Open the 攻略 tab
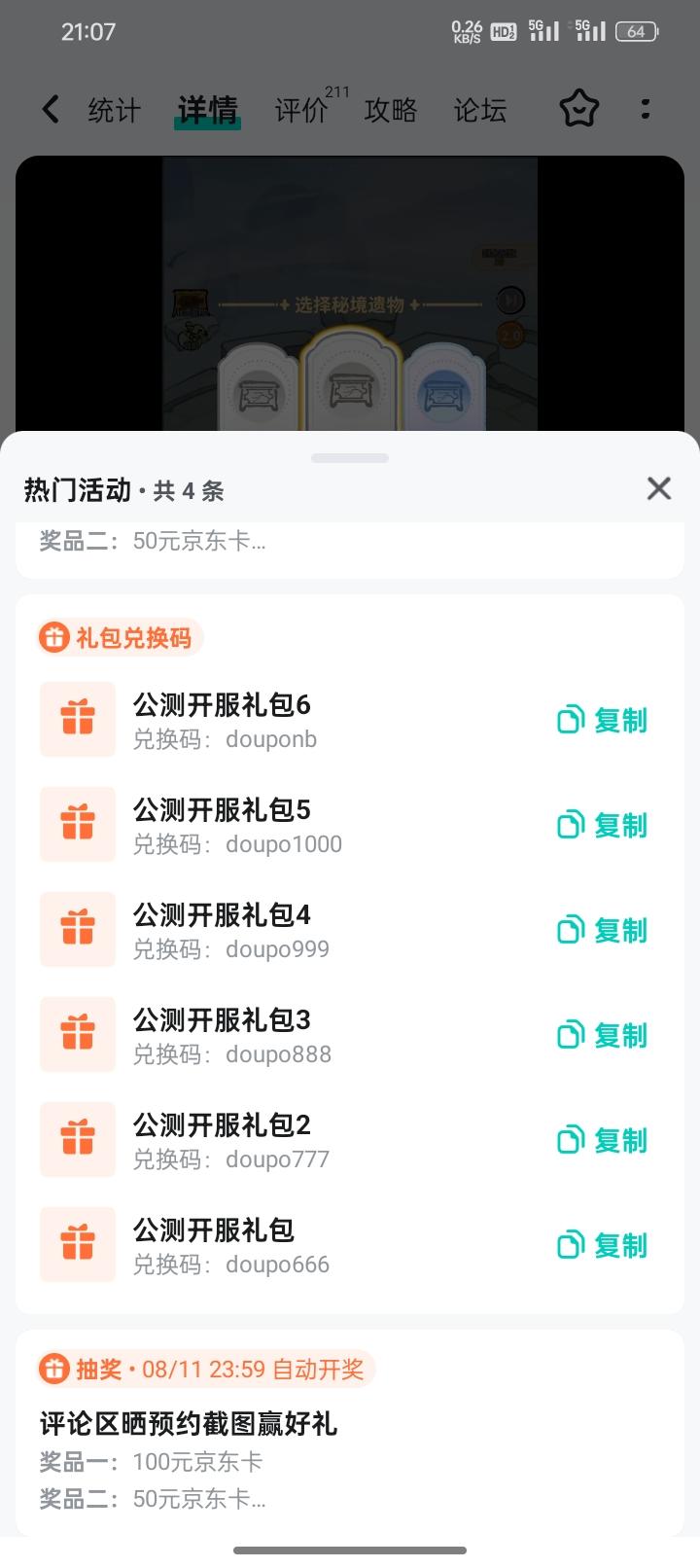Viewport: 700px width, 1568px height. pyautogui.click(x=390, y=110)
